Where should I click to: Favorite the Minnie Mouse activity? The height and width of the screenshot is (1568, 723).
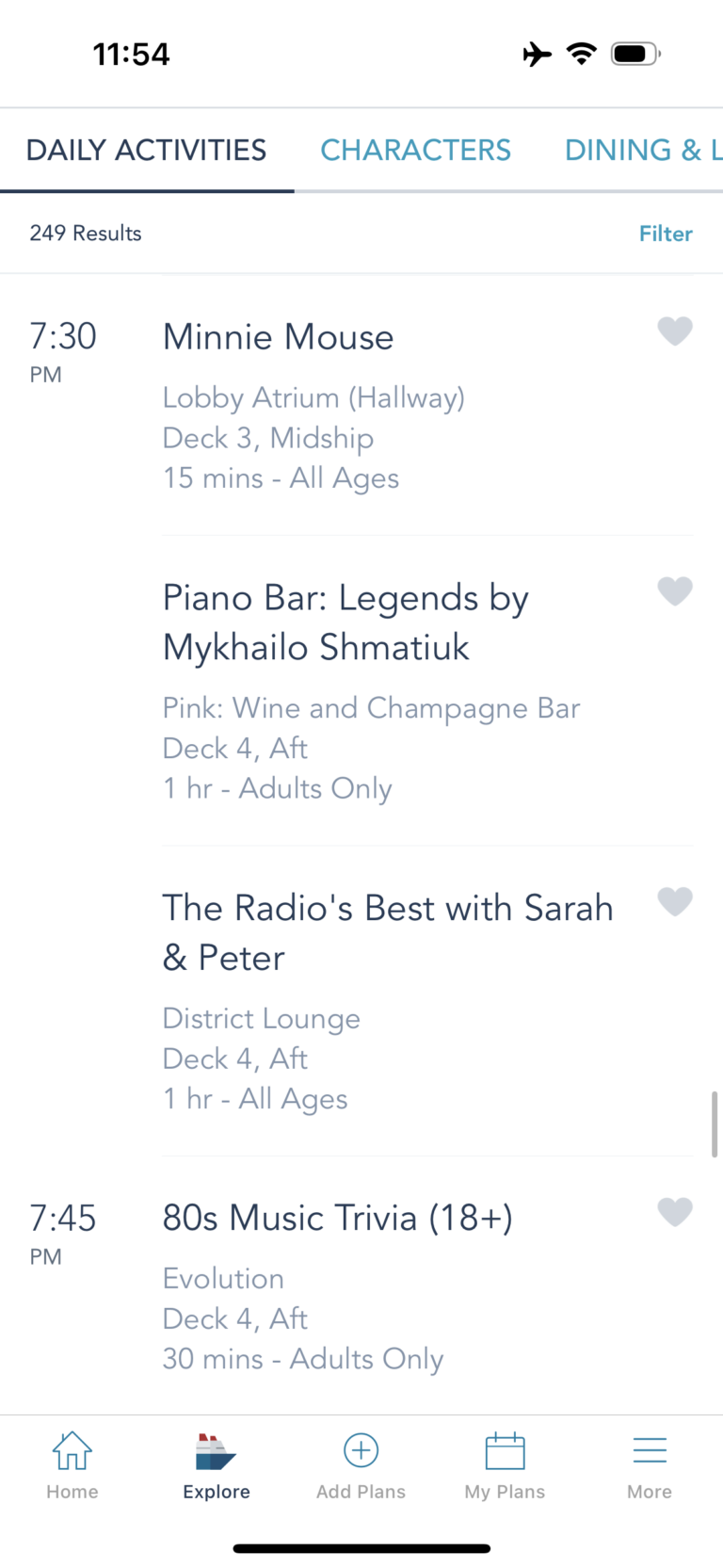click(674, 331)
